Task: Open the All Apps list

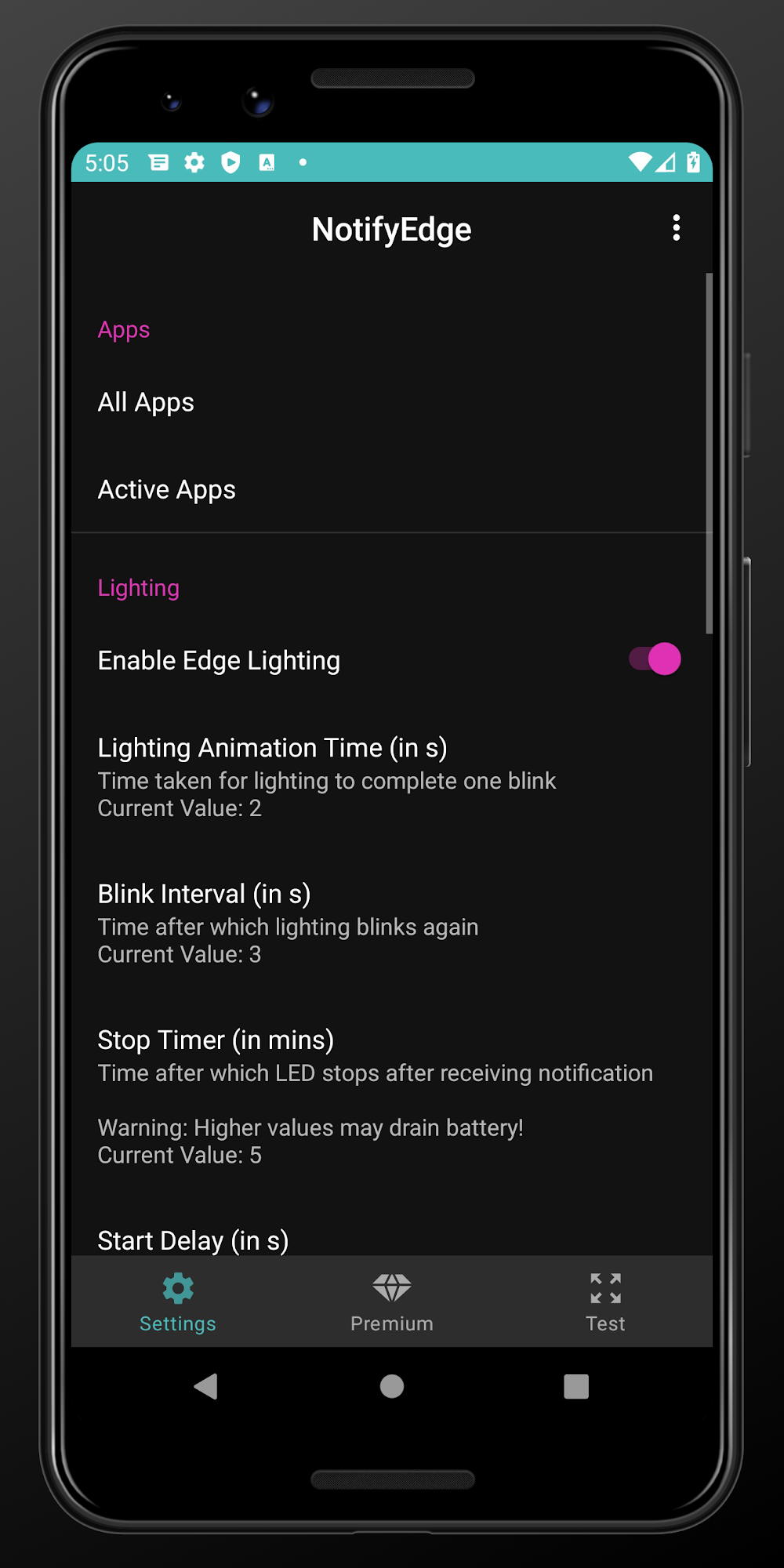Action: pos(146,402)
